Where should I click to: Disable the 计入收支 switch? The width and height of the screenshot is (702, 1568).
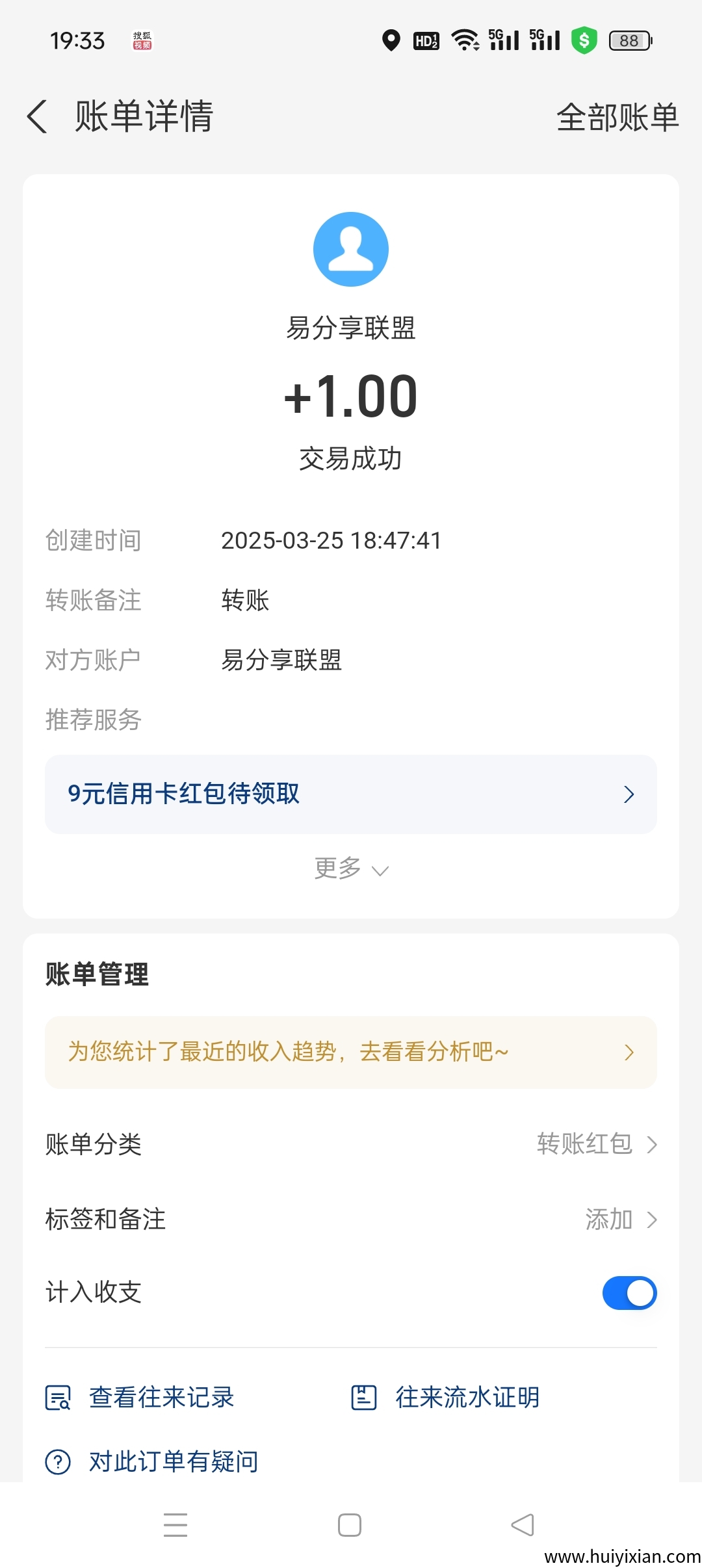click(629, 1292)
